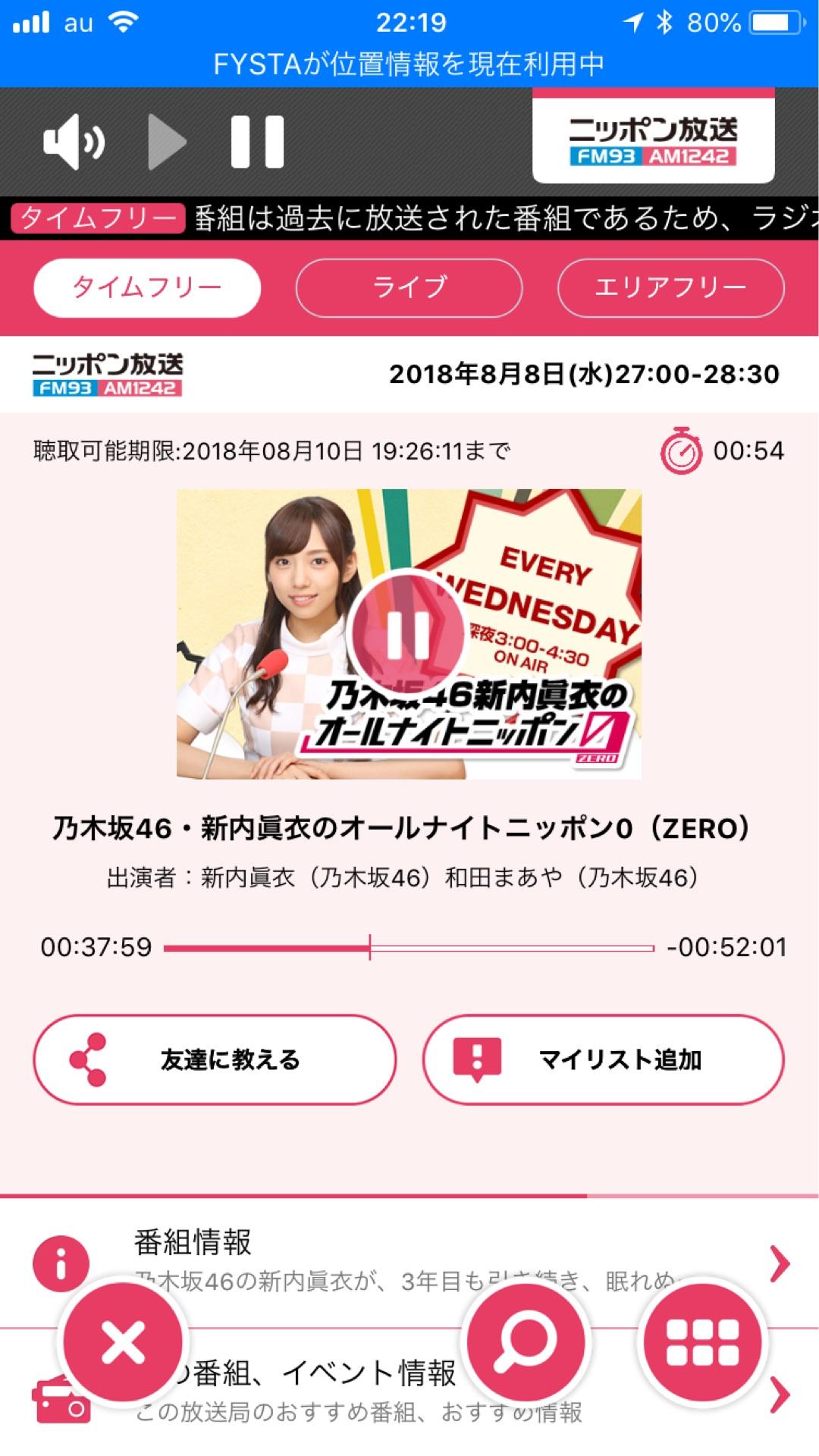The height and width of the screenshot is (1456, 819).
Task: Return to FYSTA via the location banner
Action: click(x=409, y=64)
